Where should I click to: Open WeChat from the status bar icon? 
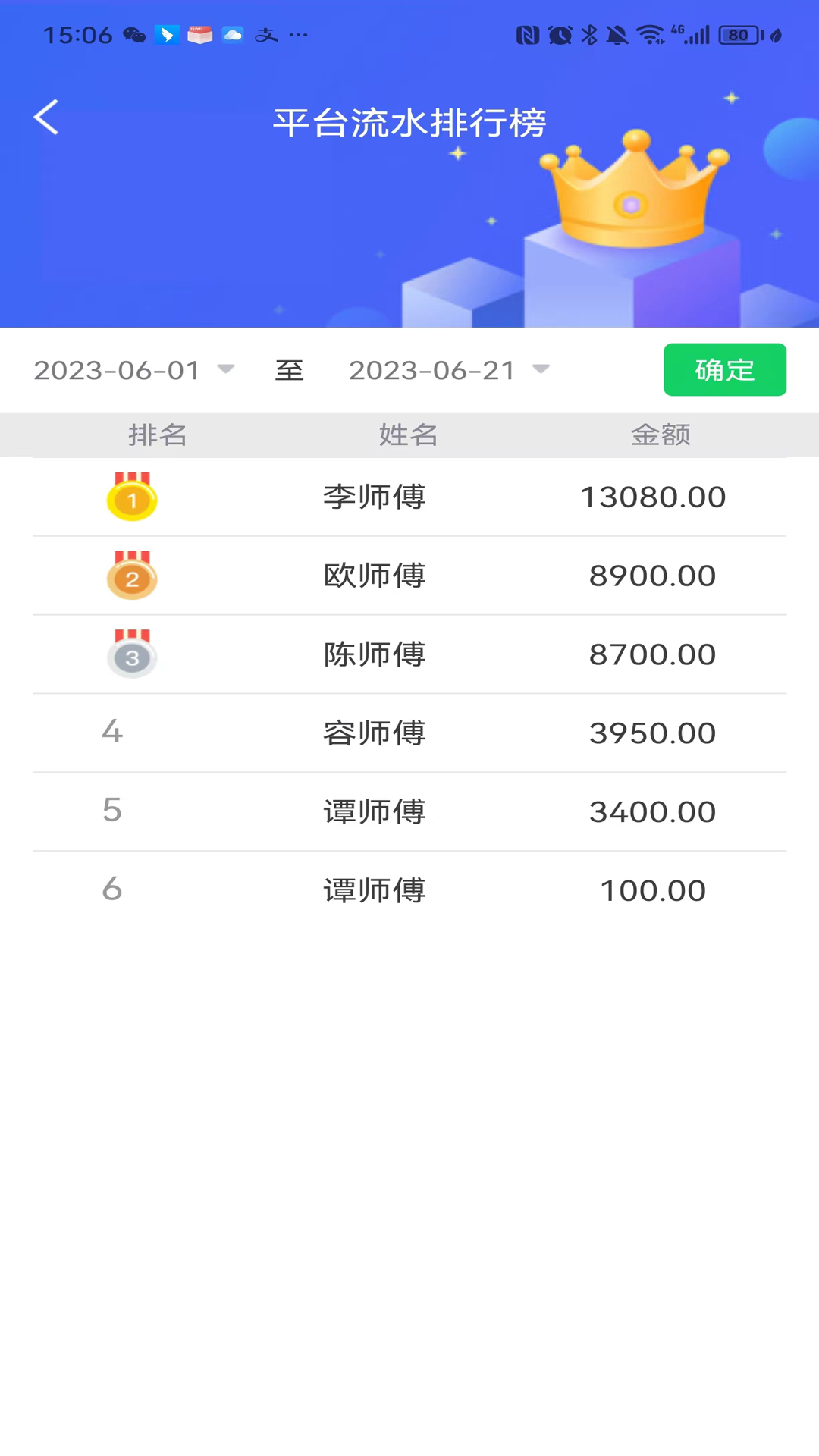tap(133, 35)
